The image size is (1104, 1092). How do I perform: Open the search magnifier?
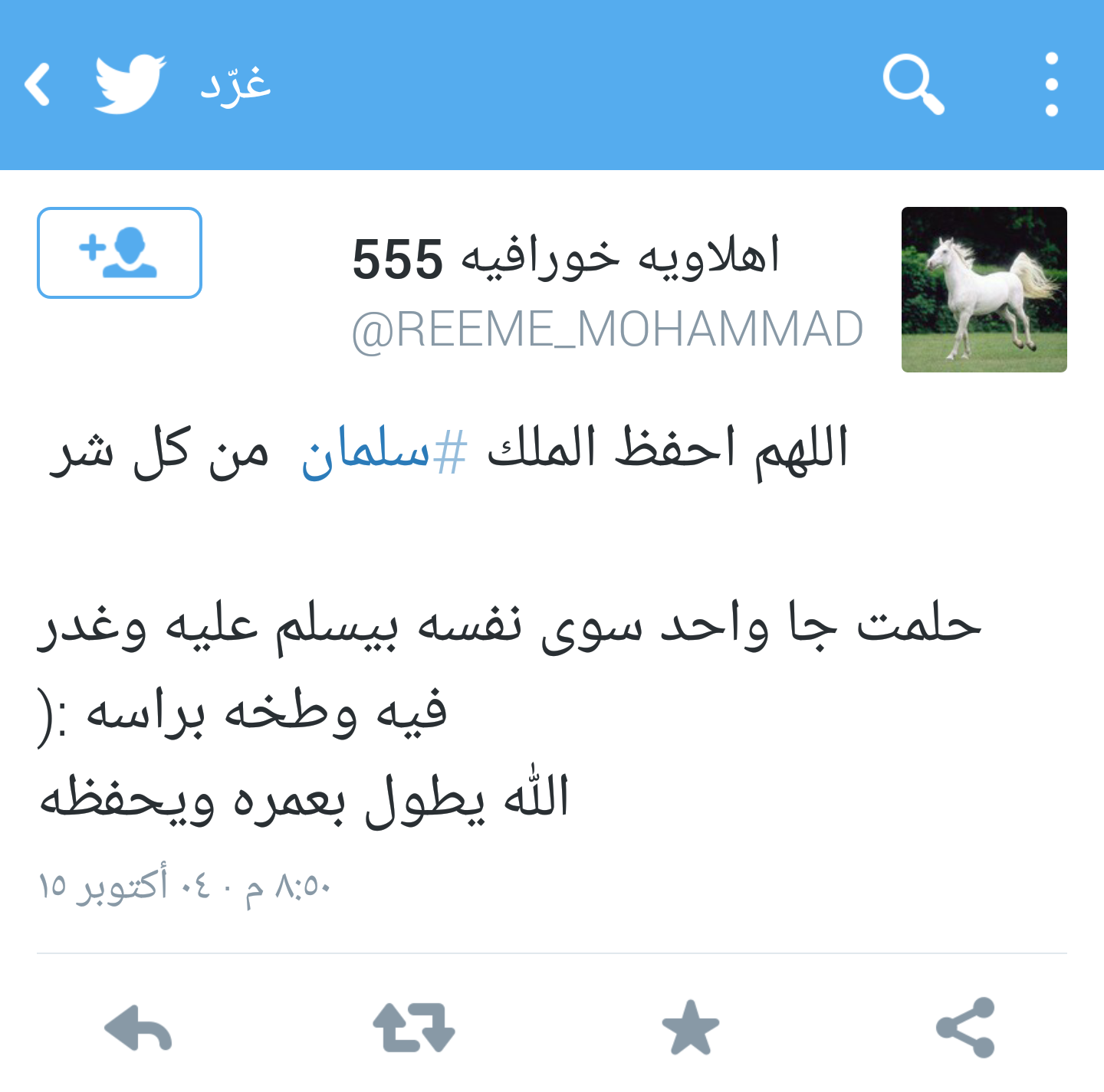(x=912, y=84)
